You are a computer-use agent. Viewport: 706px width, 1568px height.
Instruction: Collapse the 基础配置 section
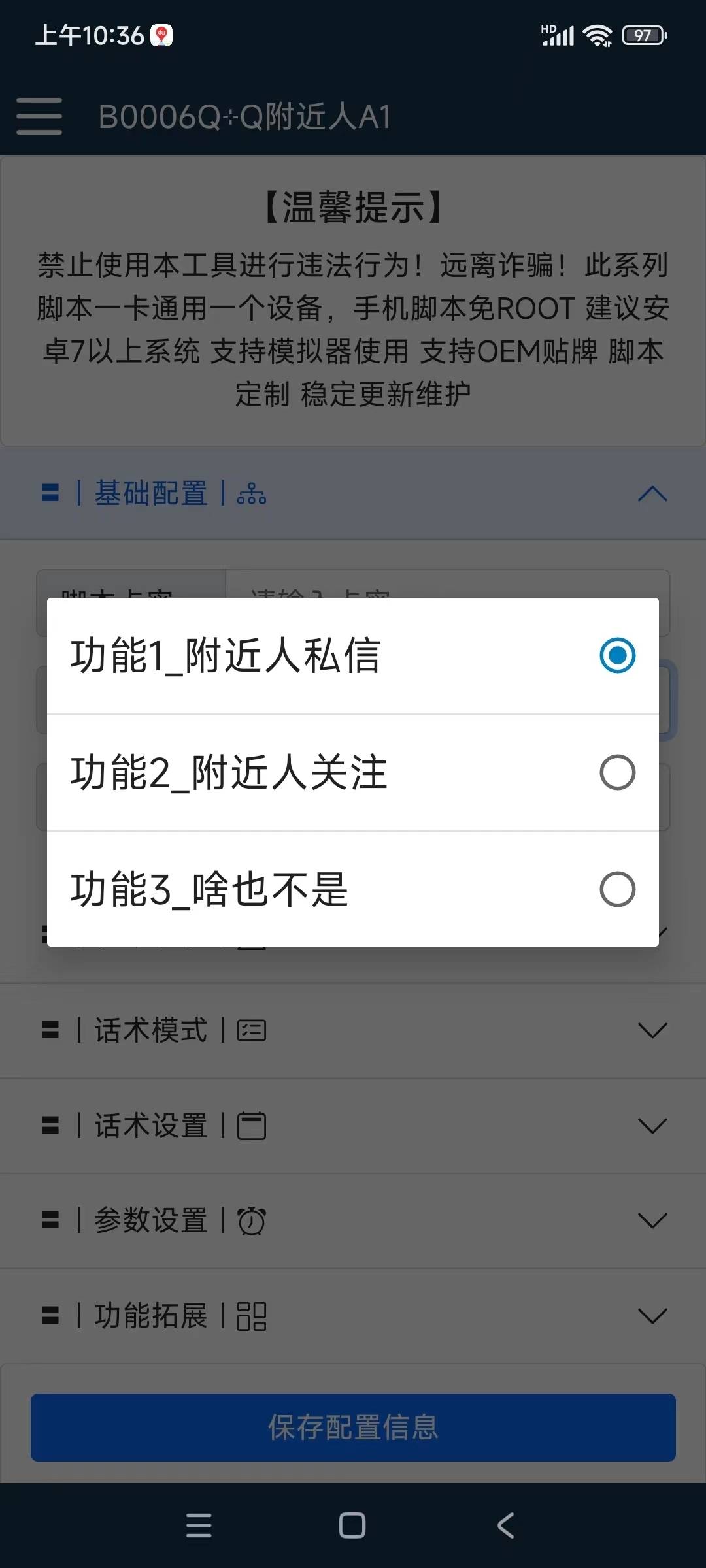652,494
